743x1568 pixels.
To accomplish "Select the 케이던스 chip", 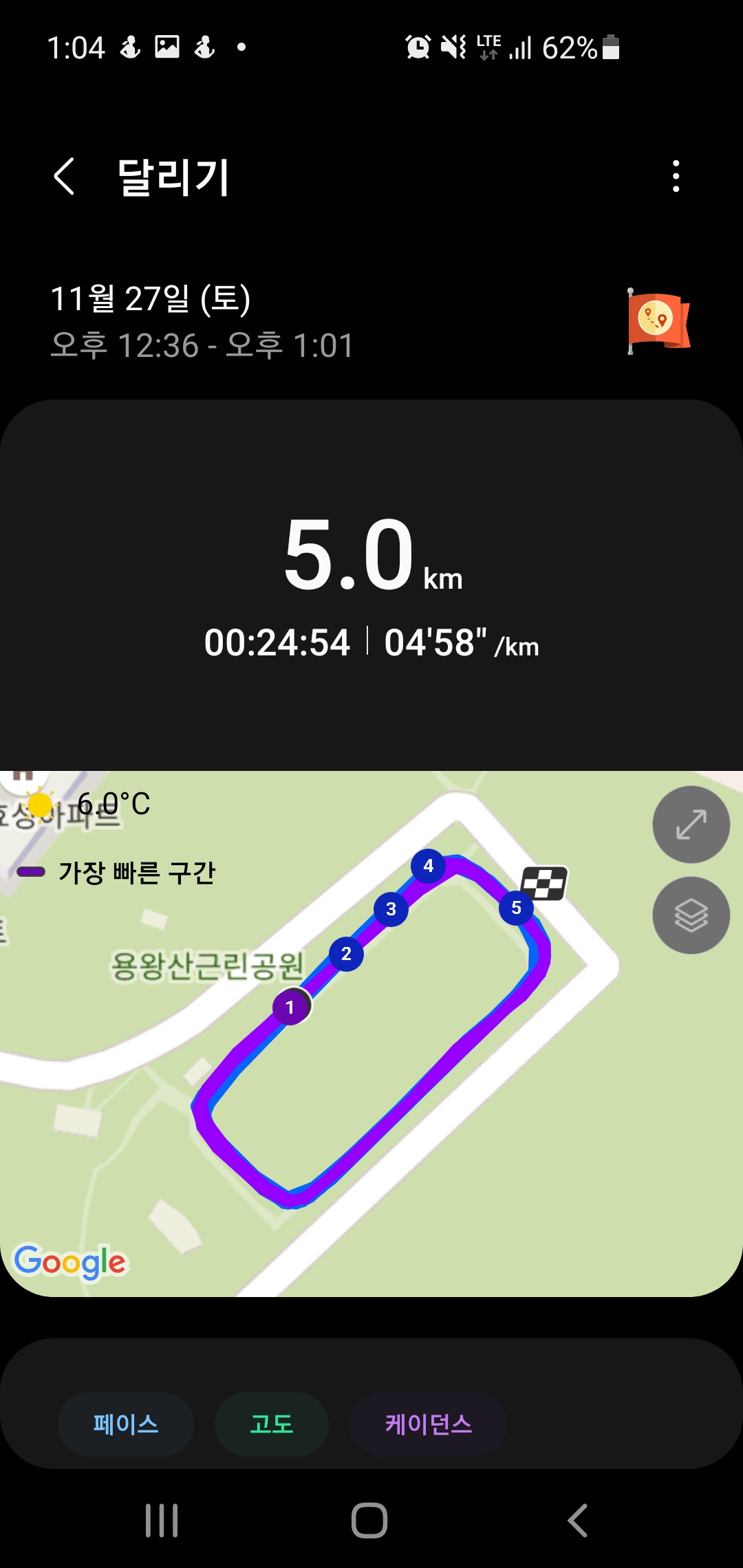I will click(429, 1424).
